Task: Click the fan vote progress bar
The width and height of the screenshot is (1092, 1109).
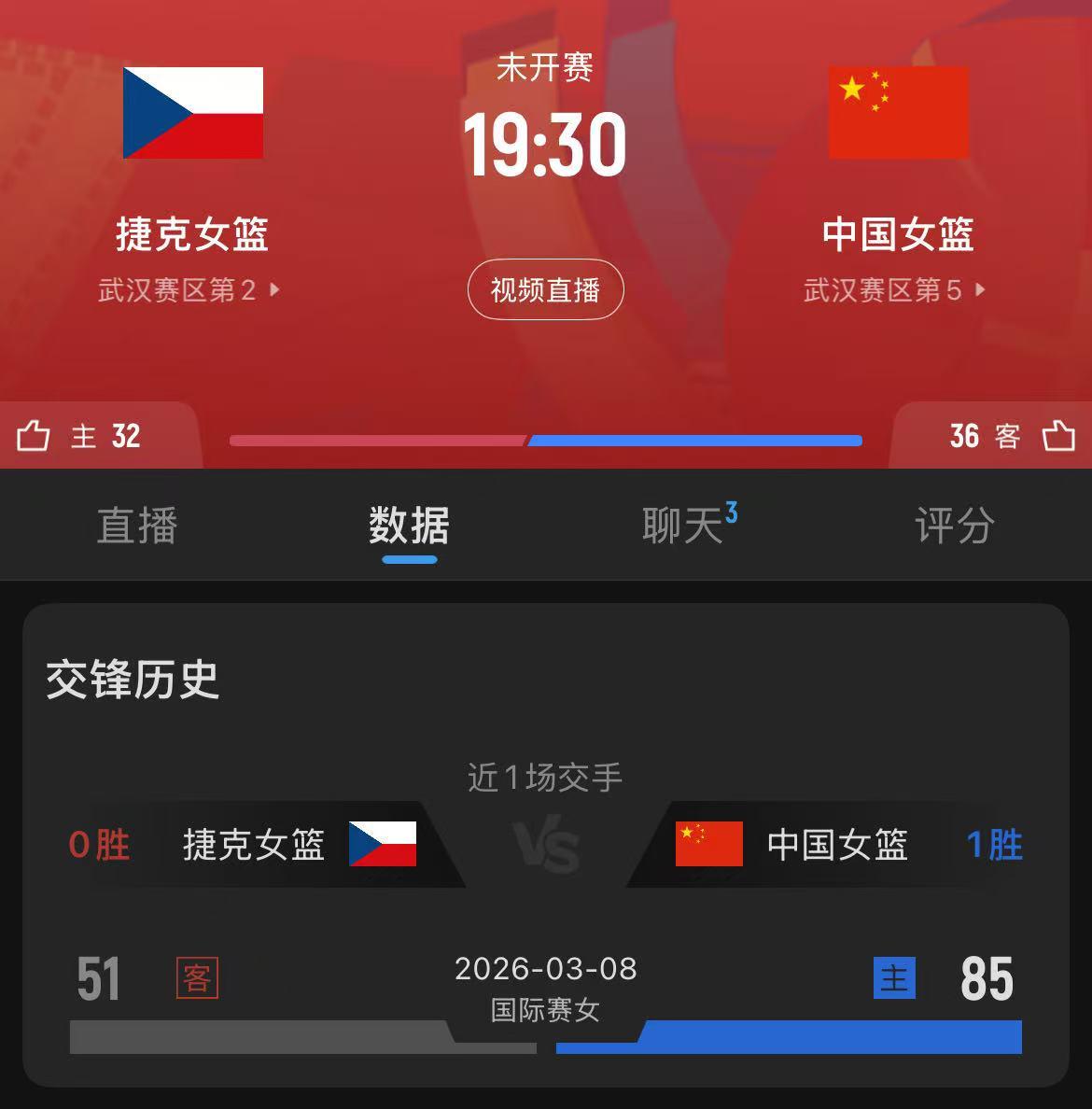Action: click(x=546, y=440)
